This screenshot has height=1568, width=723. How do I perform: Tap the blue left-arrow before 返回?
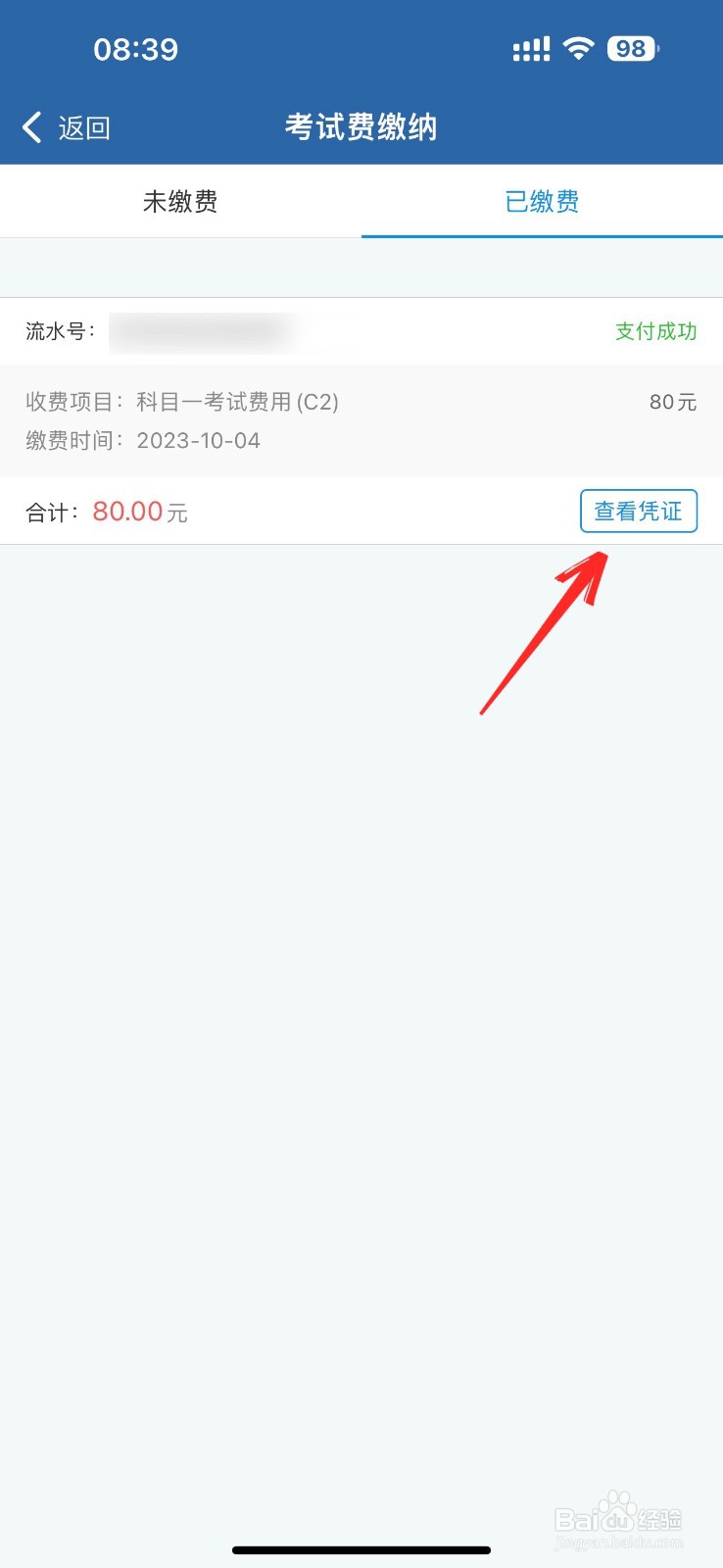click(30, 126)
